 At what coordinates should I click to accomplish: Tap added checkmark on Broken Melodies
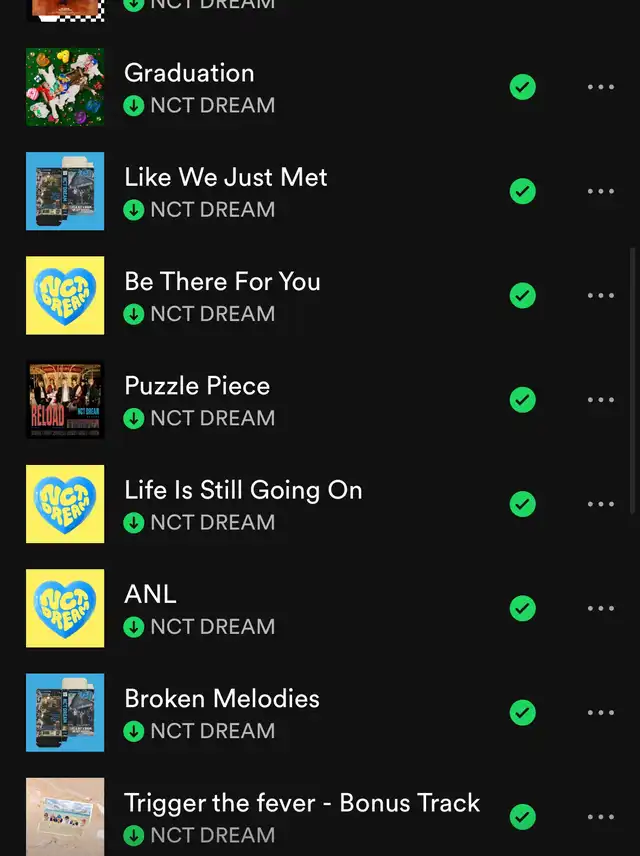pyautogui.click(x=522, y=712)
